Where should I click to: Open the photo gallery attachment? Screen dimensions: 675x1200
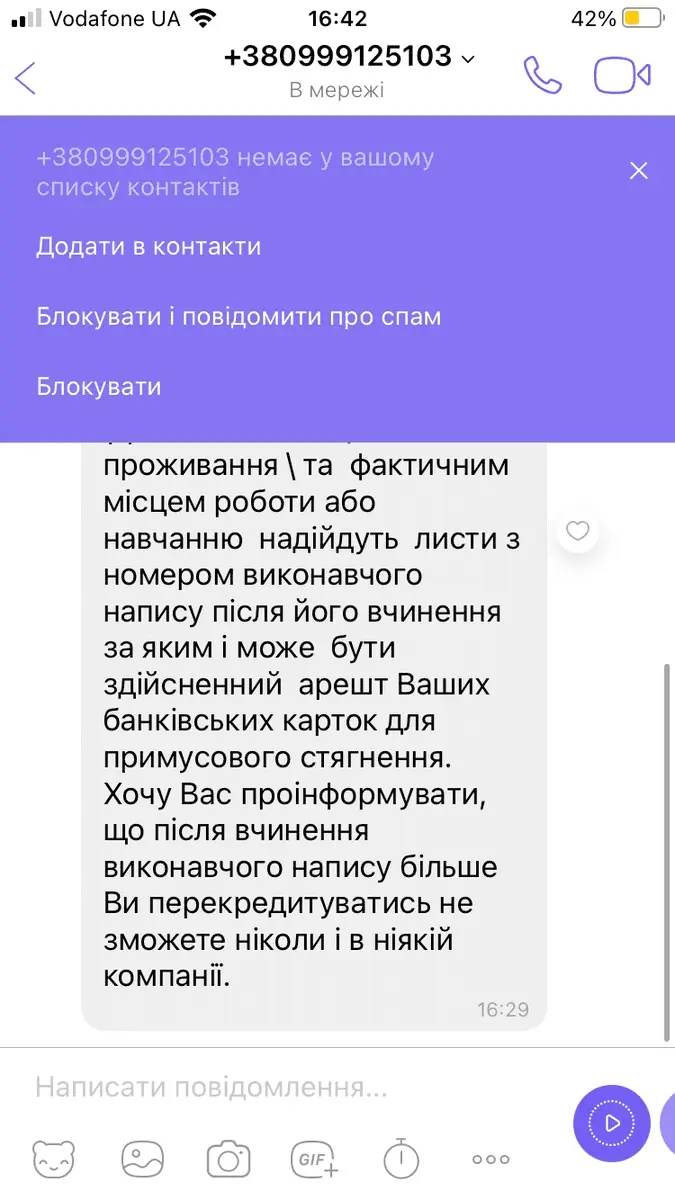pyautogui.click(x=142, y=1160)
